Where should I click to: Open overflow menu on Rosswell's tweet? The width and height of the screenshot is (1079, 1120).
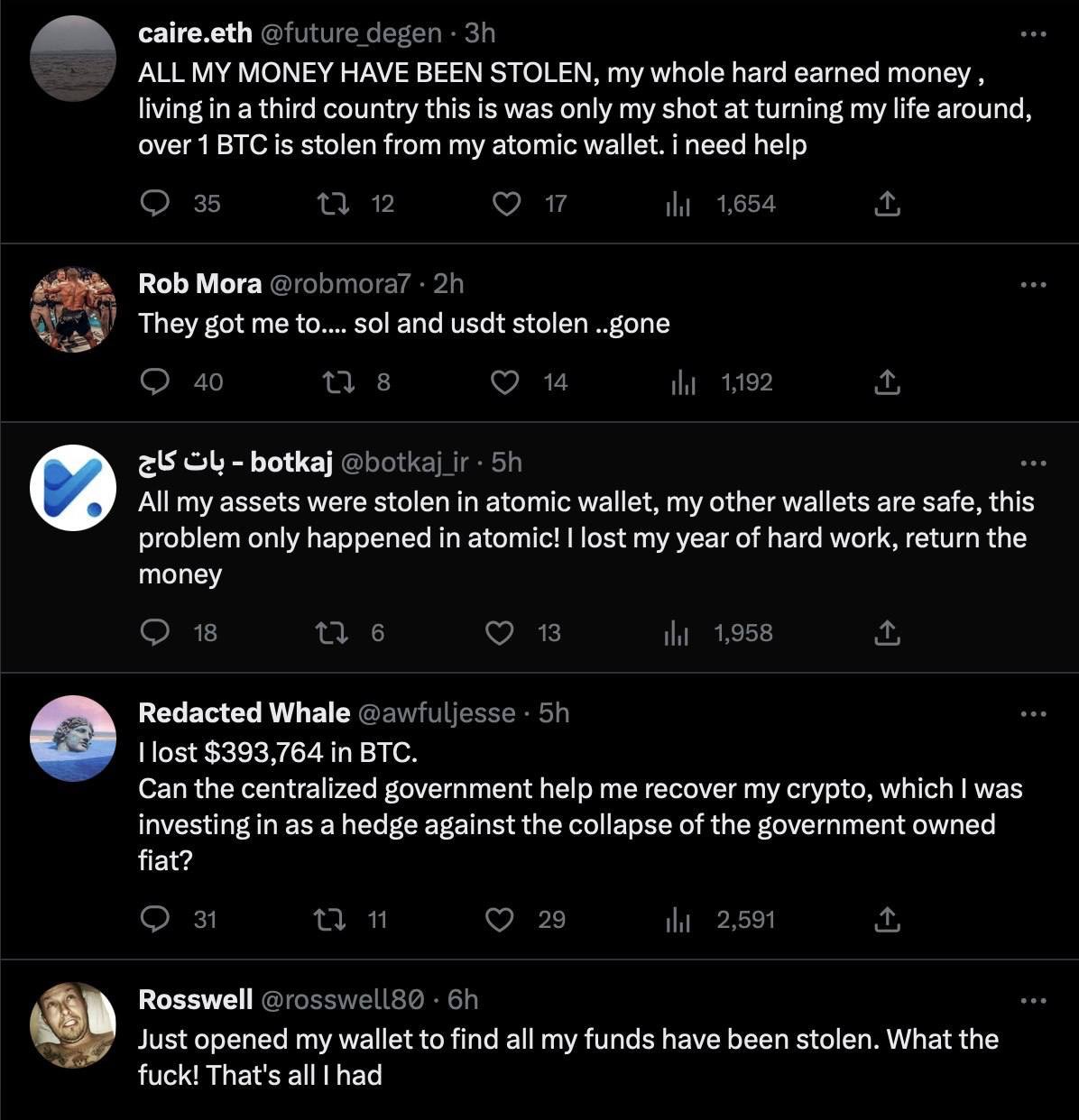click(x=1033, y=1001)
